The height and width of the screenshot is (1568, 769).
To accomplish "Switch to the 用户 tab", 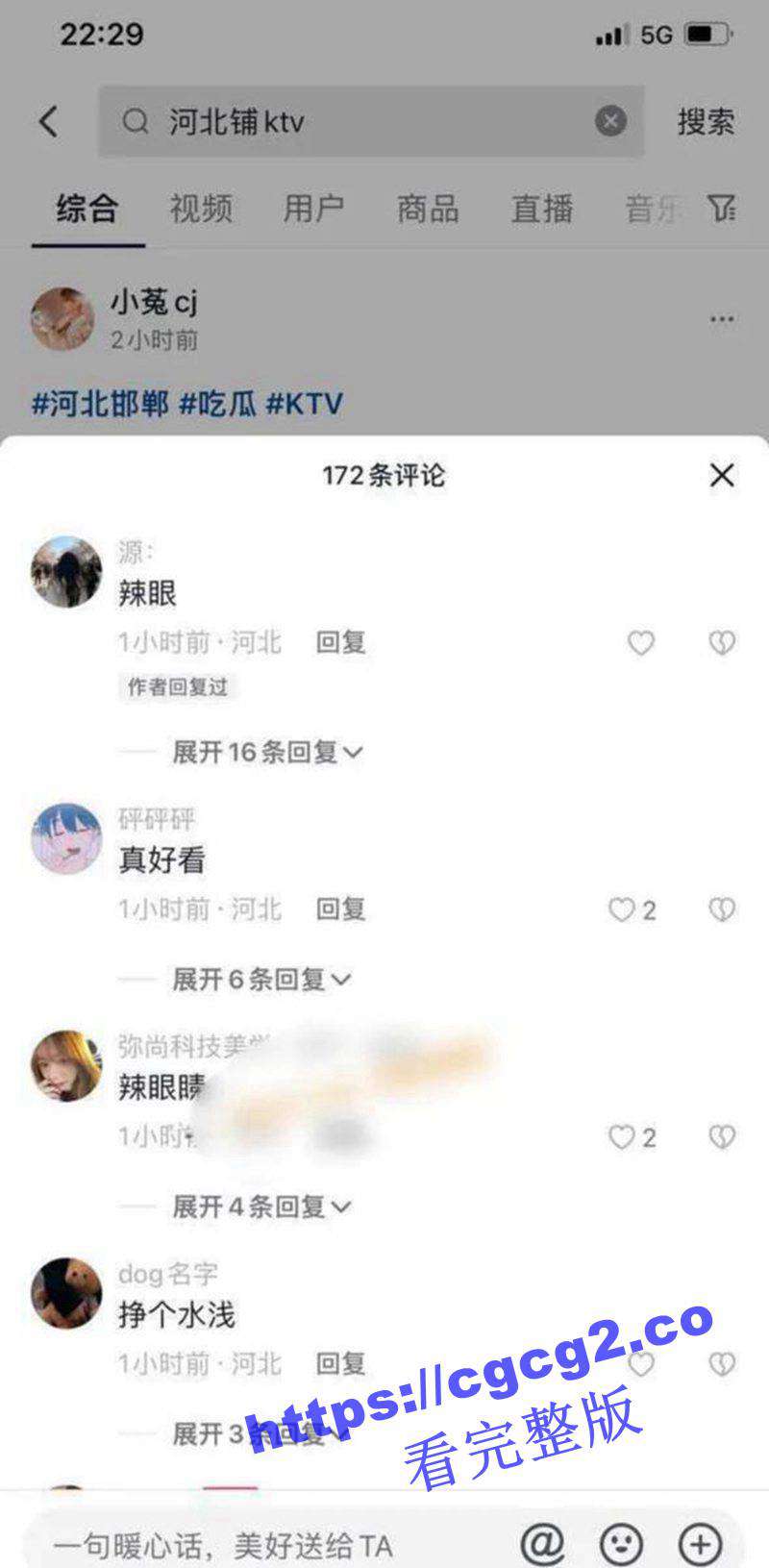I will tap(313, 209).
